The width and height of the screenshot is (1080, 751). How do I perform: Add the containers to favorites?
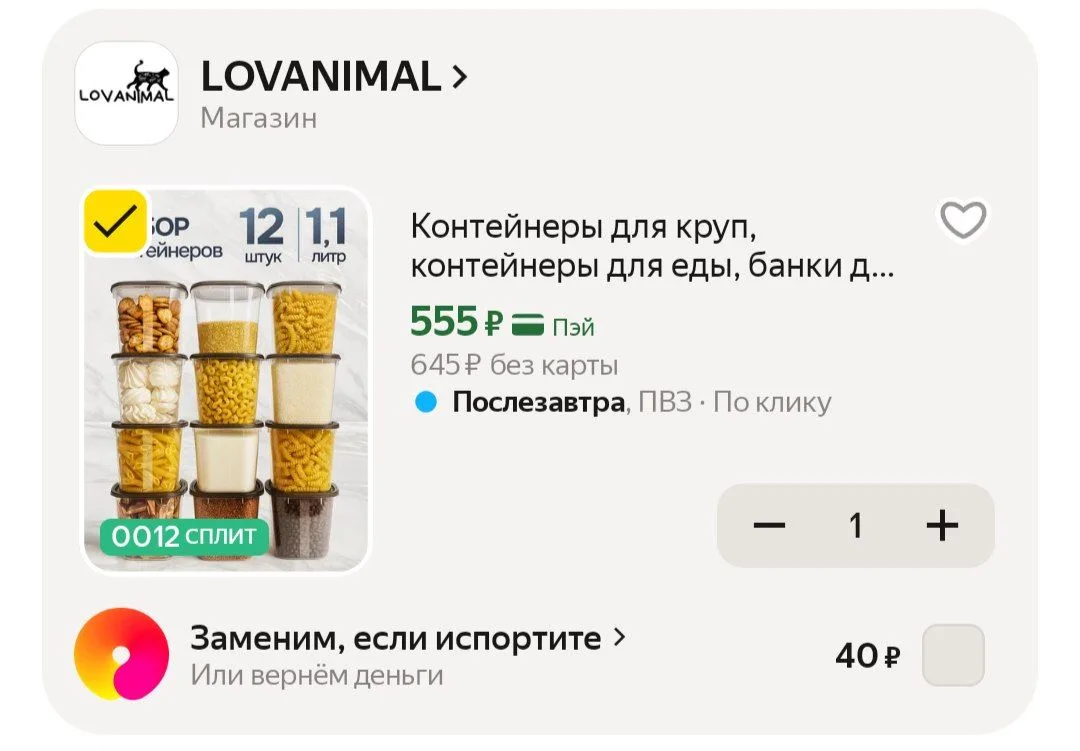point(963,220)
